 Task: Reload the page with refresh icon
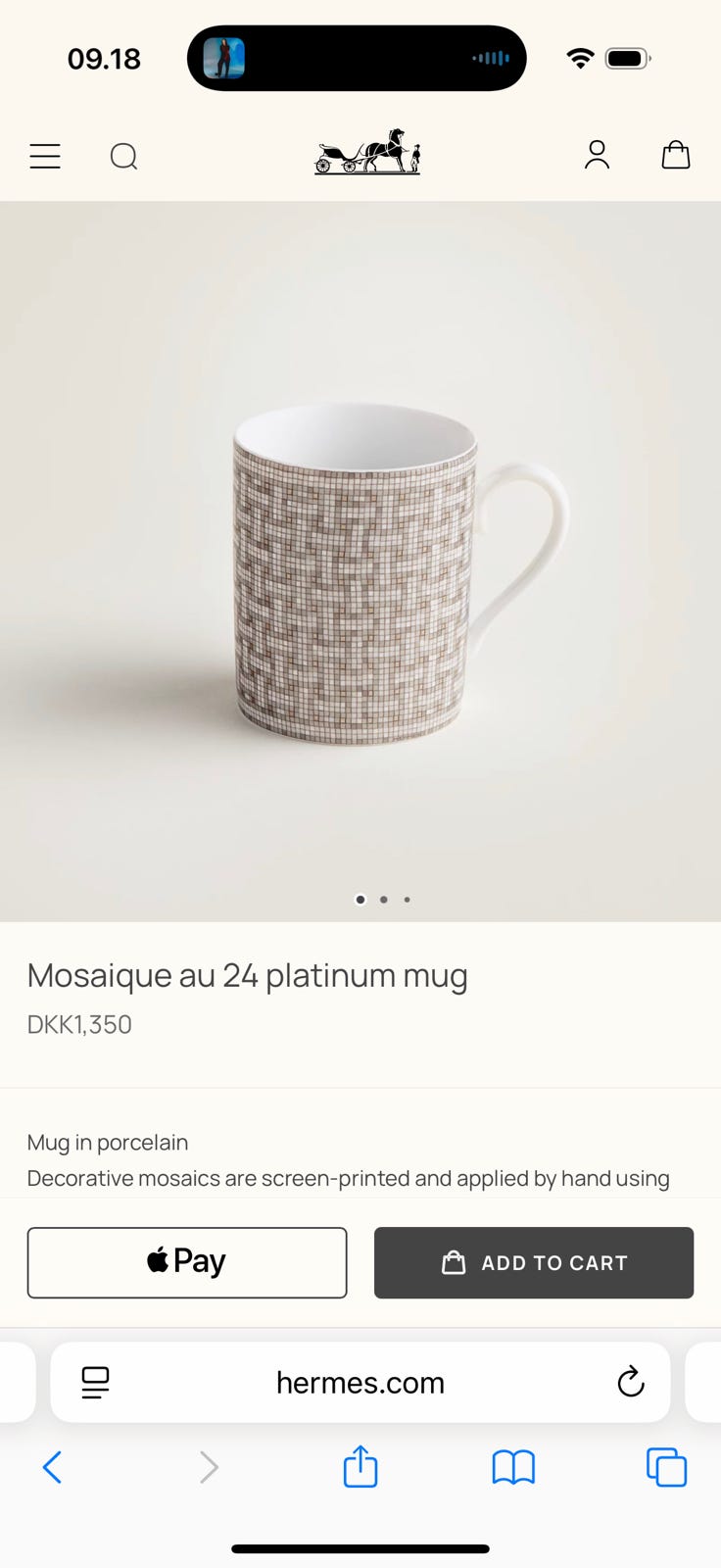[x=631, y=1383]
